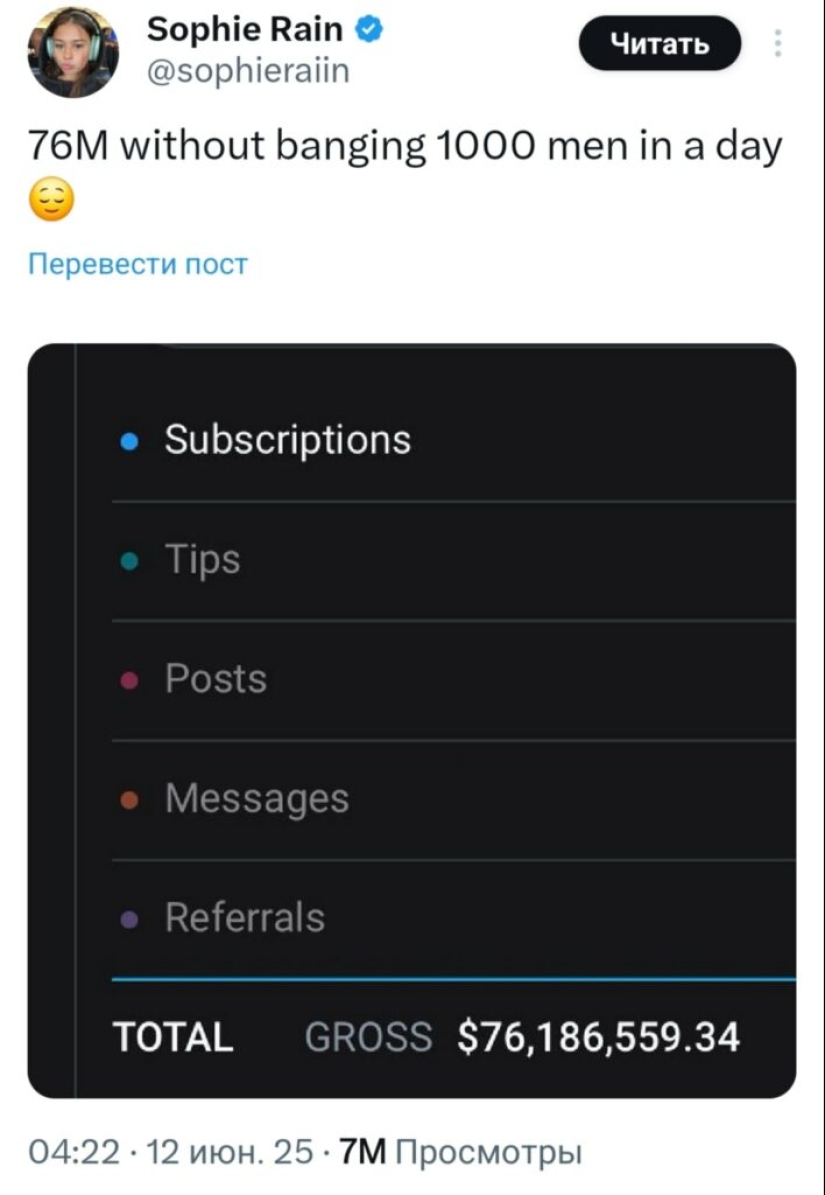The image size is (825, 1195).
Task: Open the attached earnings image
Action: [412, 720]
